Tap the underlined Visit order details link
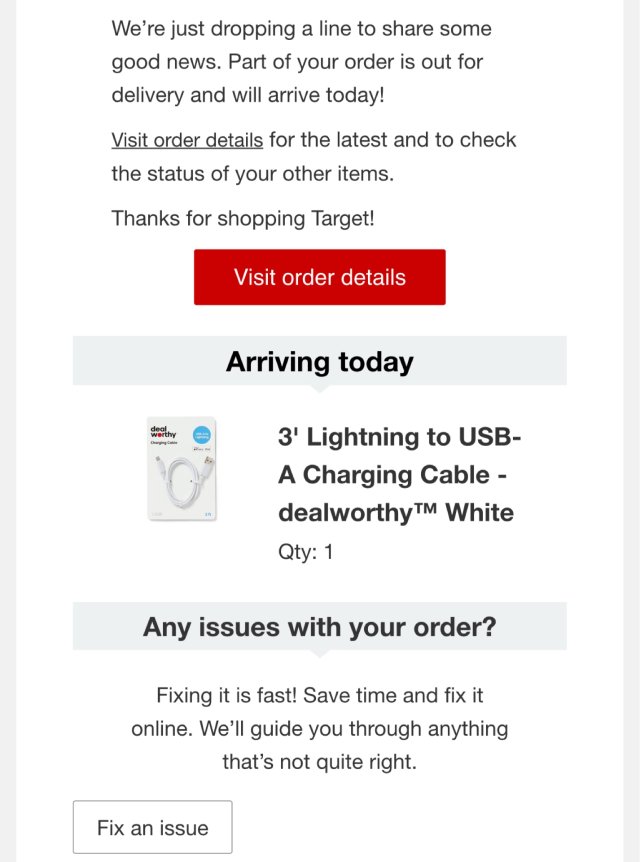 click(x=187, y=140)
